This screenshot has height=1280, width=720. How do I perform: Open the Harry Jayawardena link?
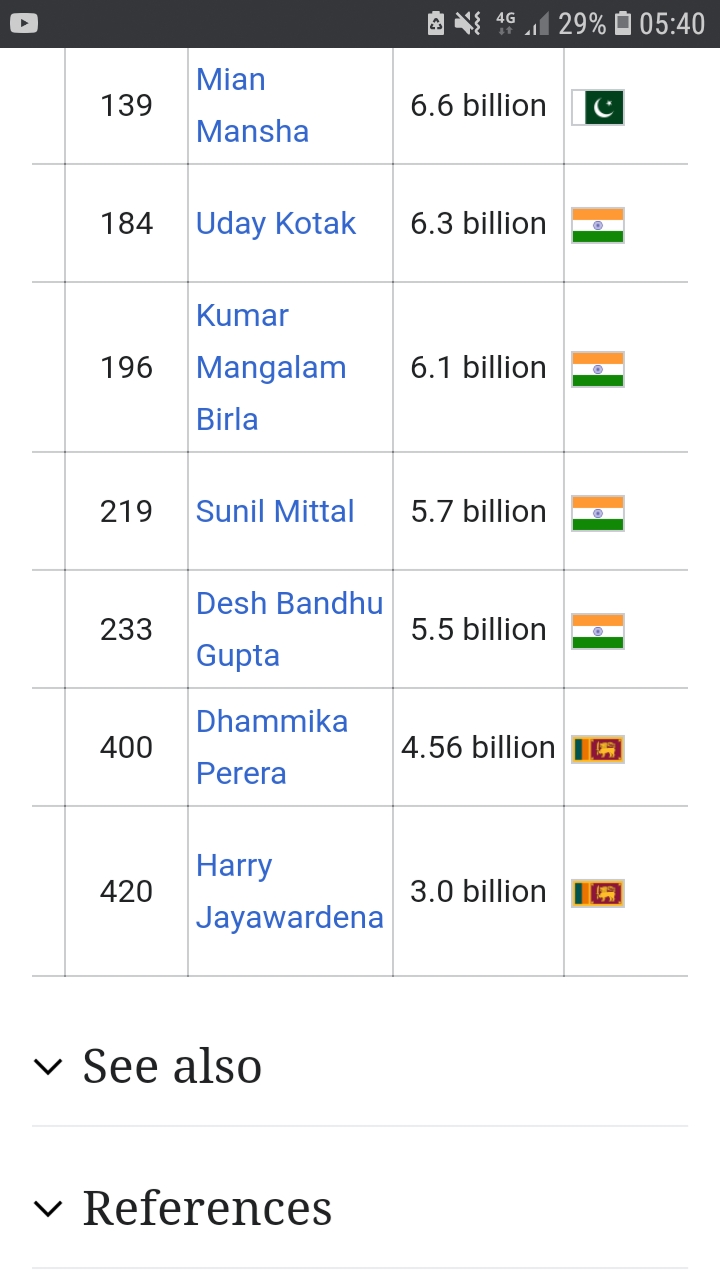pos(289,891)
